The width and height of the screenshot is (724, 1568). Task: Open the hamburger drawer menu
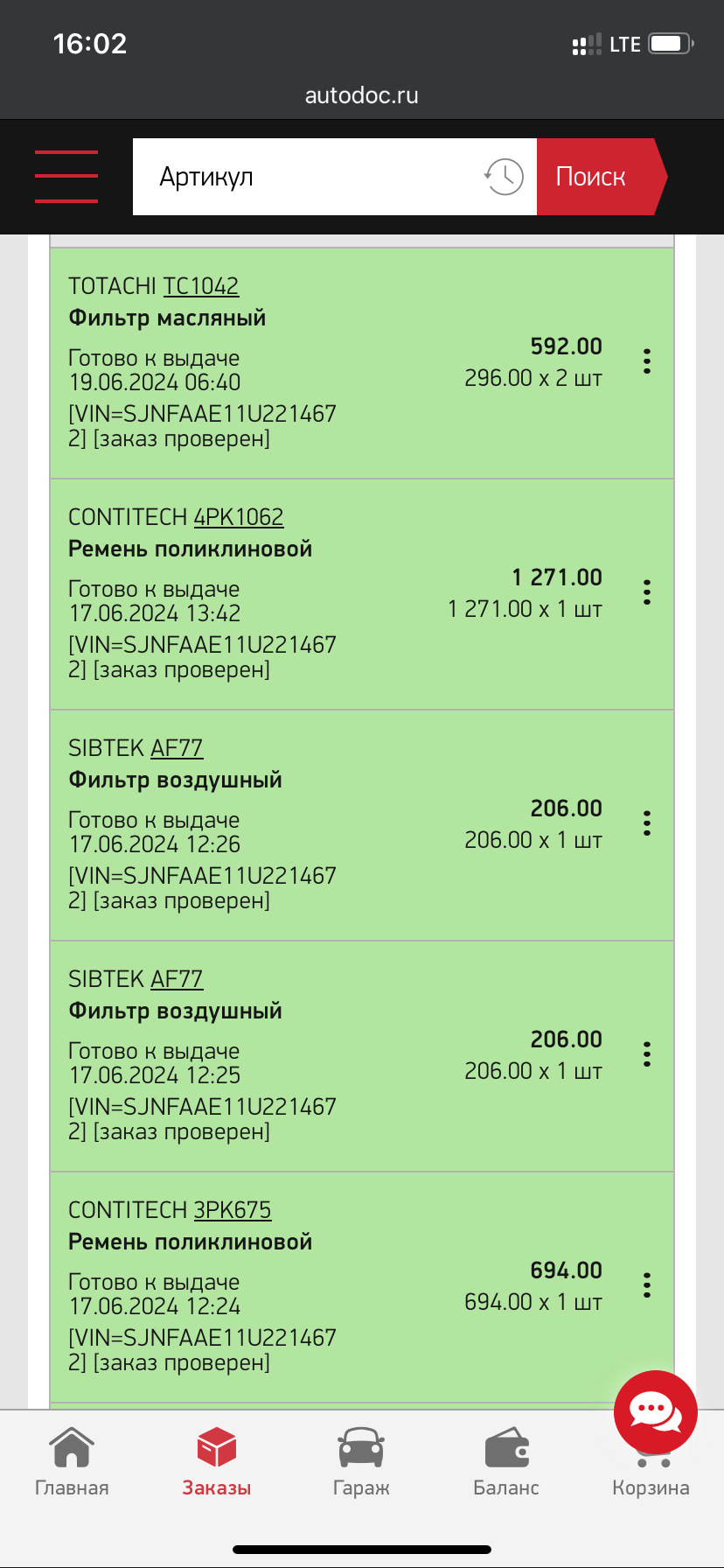click(x=66, y=176)
